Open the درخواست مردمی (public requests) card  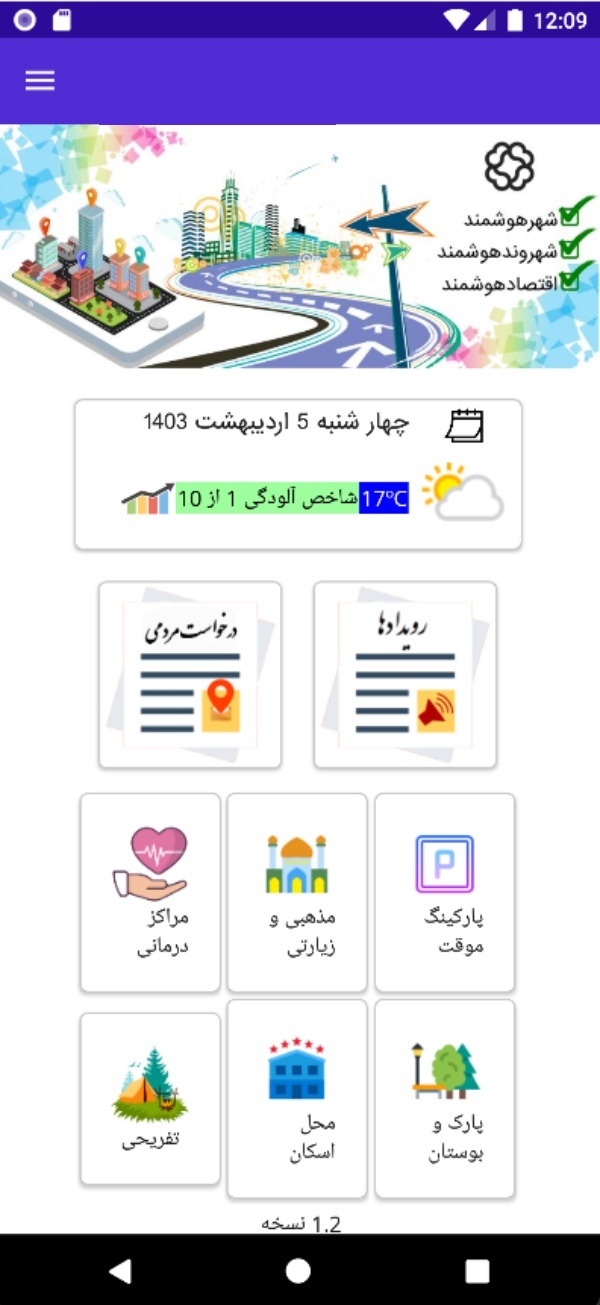tap(190, 675)
